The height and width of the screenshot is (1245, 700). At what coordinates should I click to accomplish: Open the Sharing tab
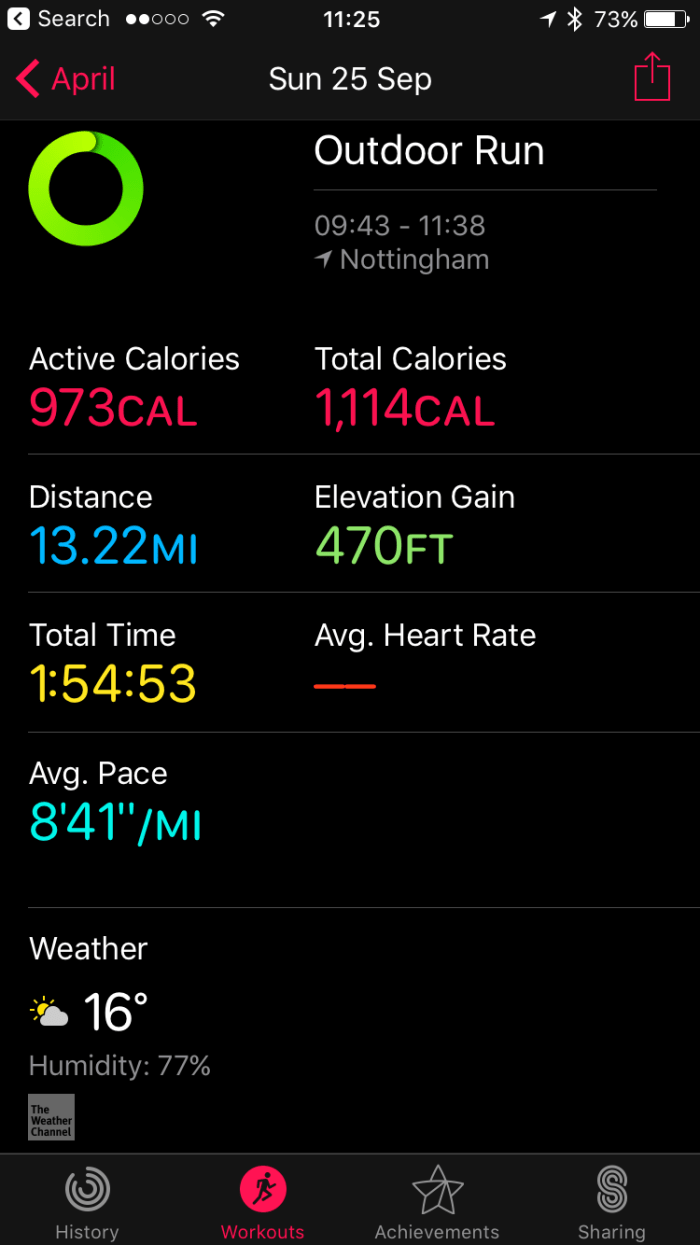(611, 1203)
